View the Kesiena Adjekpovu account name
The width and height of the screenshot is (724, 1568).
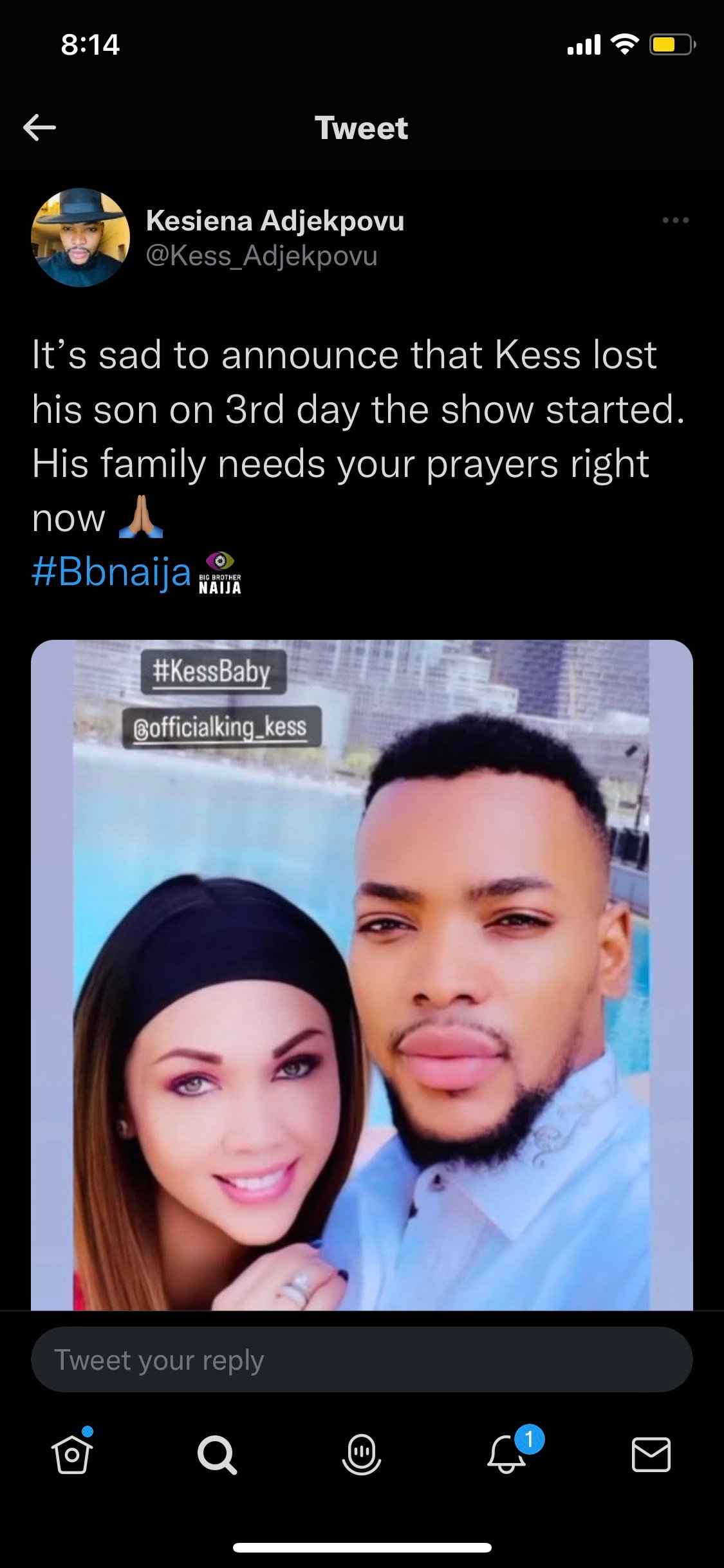(x=275, y=221)
